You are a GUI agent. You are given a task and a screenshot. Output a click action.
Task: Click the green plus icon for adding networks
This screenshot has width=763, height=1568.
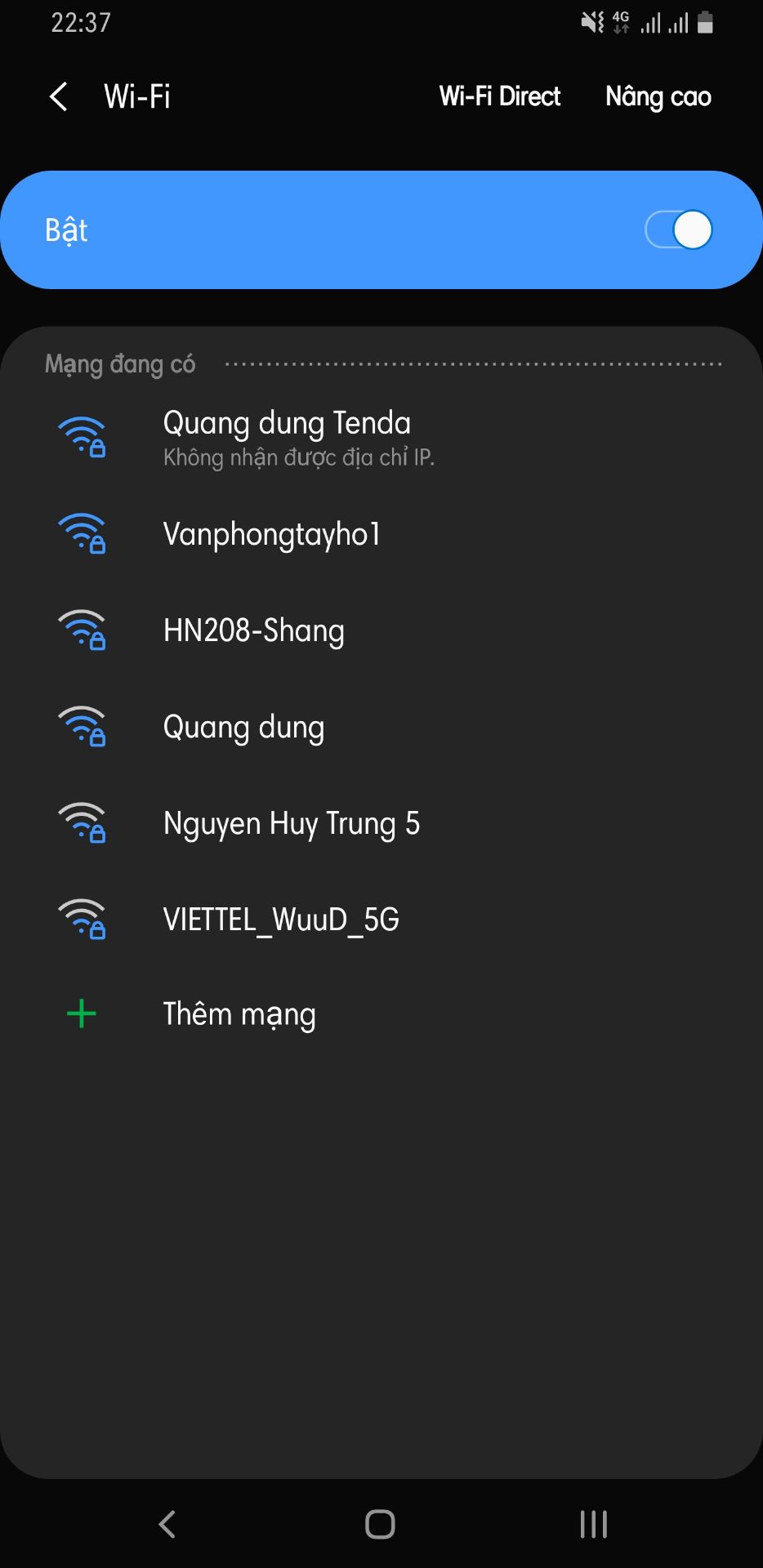pyautogui.click(x=80, y=1013)
